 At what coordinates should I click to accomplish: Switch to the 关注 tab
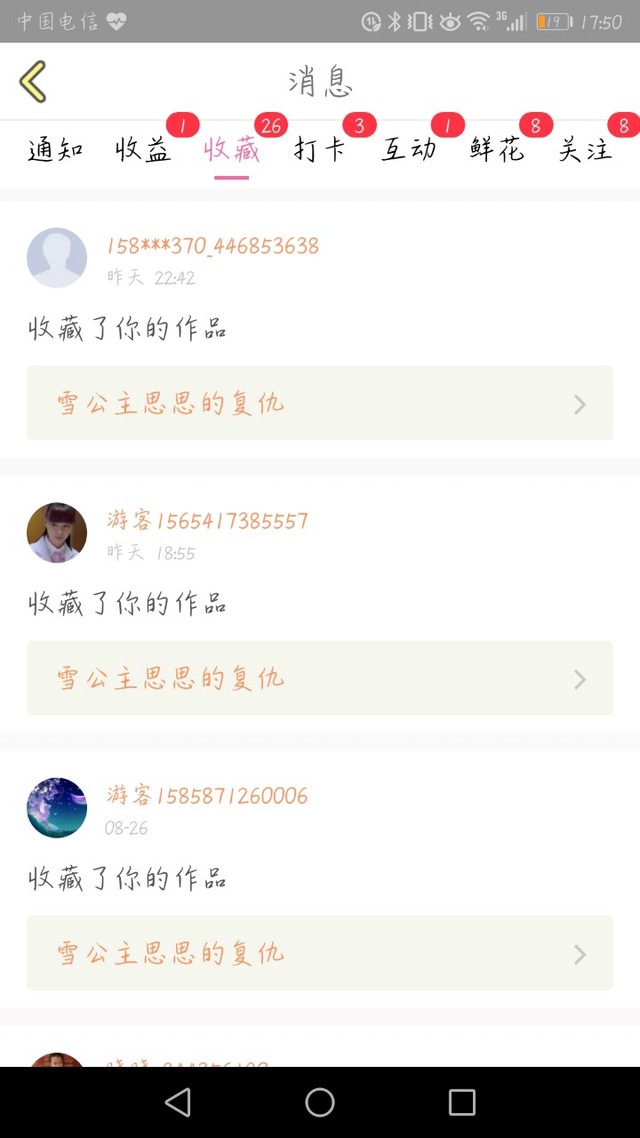585,151
